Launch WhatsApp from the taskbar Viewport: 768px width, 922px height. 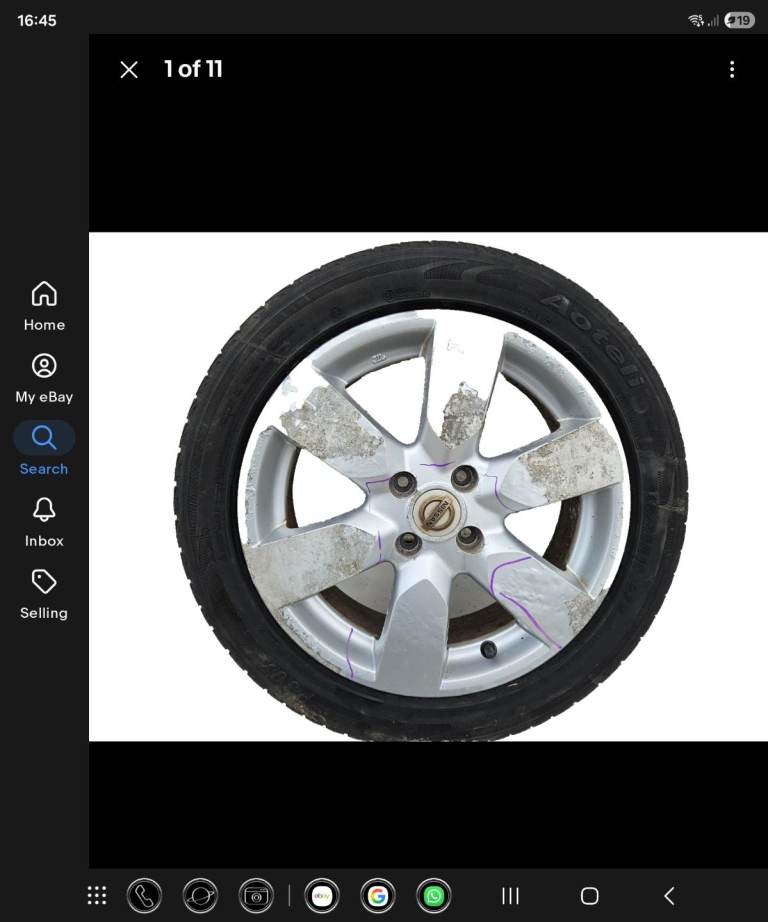[434, 896]
